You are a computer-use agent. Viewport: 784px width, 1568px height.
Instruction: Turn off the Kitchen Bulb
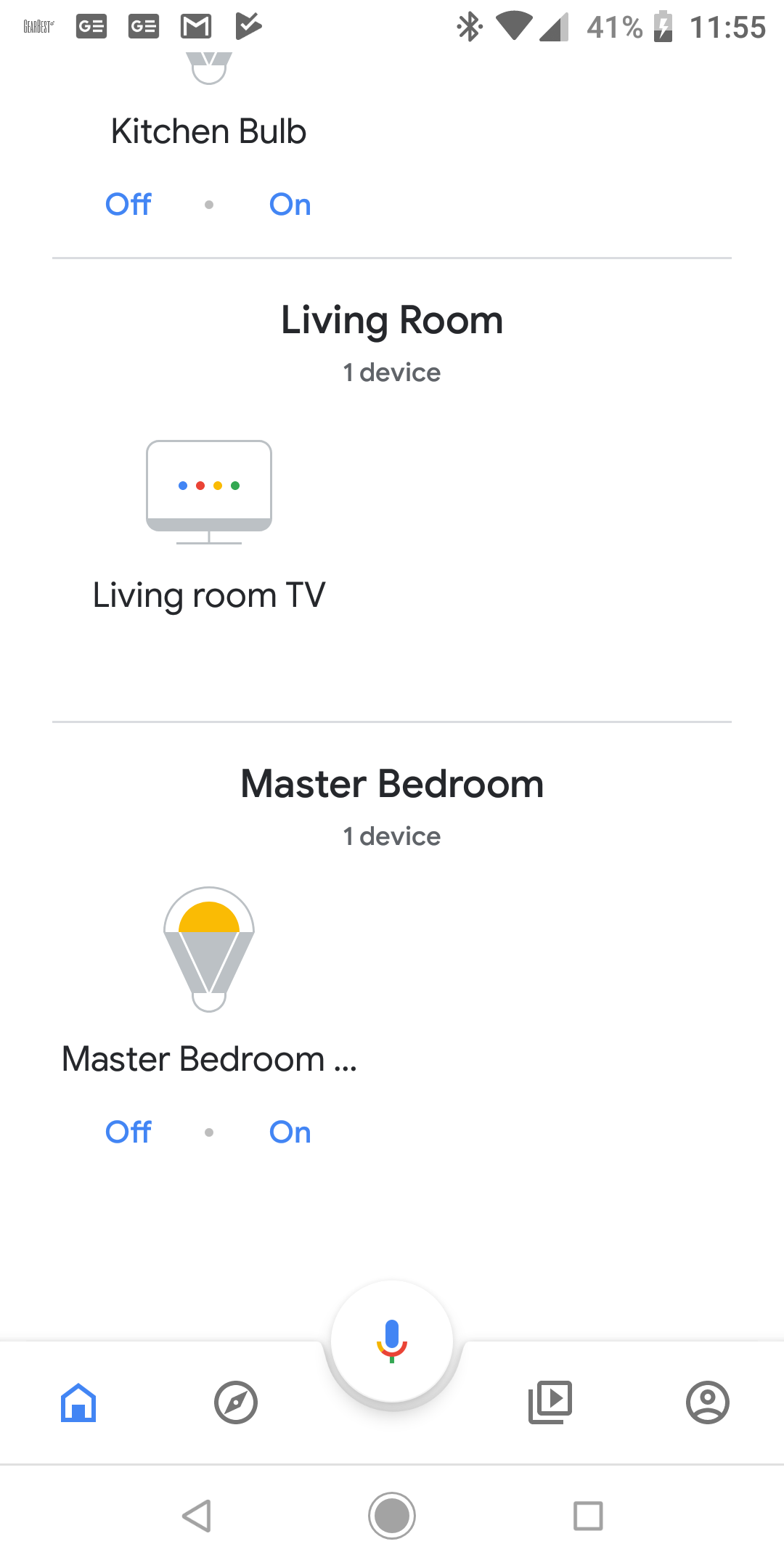(x=128, y=205)
